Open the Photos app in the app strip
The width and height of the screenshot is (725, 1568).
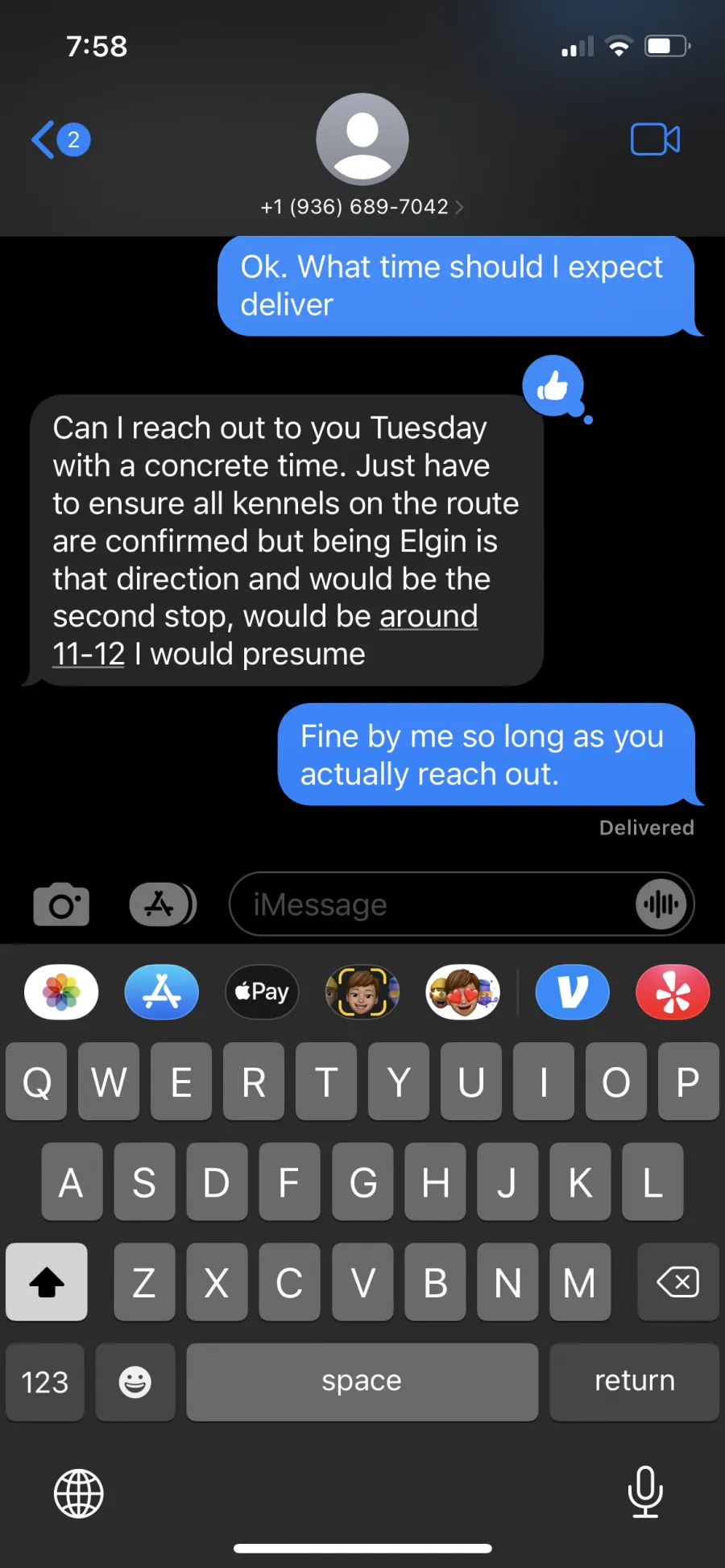pyautogui.click(x=61, y=991)
